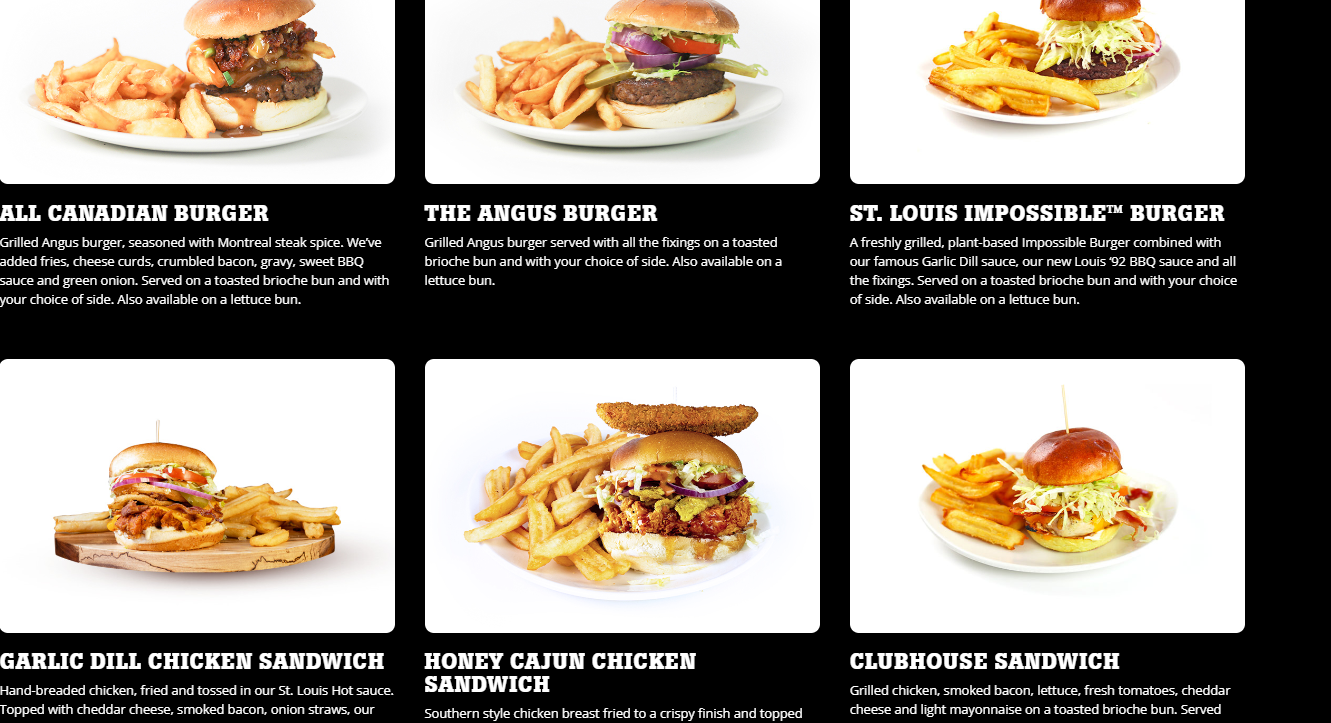
Task: Tap the Clubhouse Sandwich photo tile
Action: [x=1047, y=495]
